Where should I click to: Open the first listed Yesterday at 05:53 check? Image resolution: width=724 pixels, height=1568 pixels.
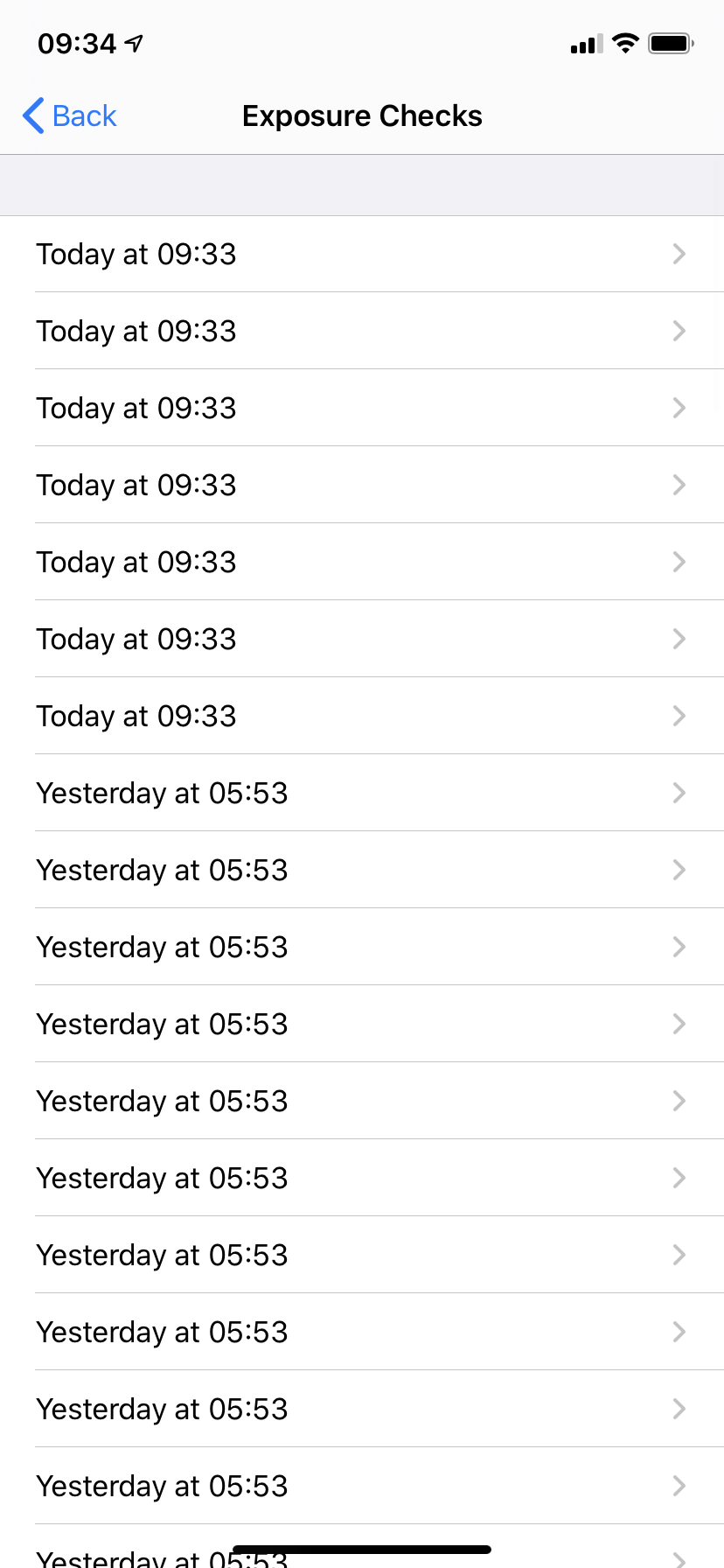(362, 793)
